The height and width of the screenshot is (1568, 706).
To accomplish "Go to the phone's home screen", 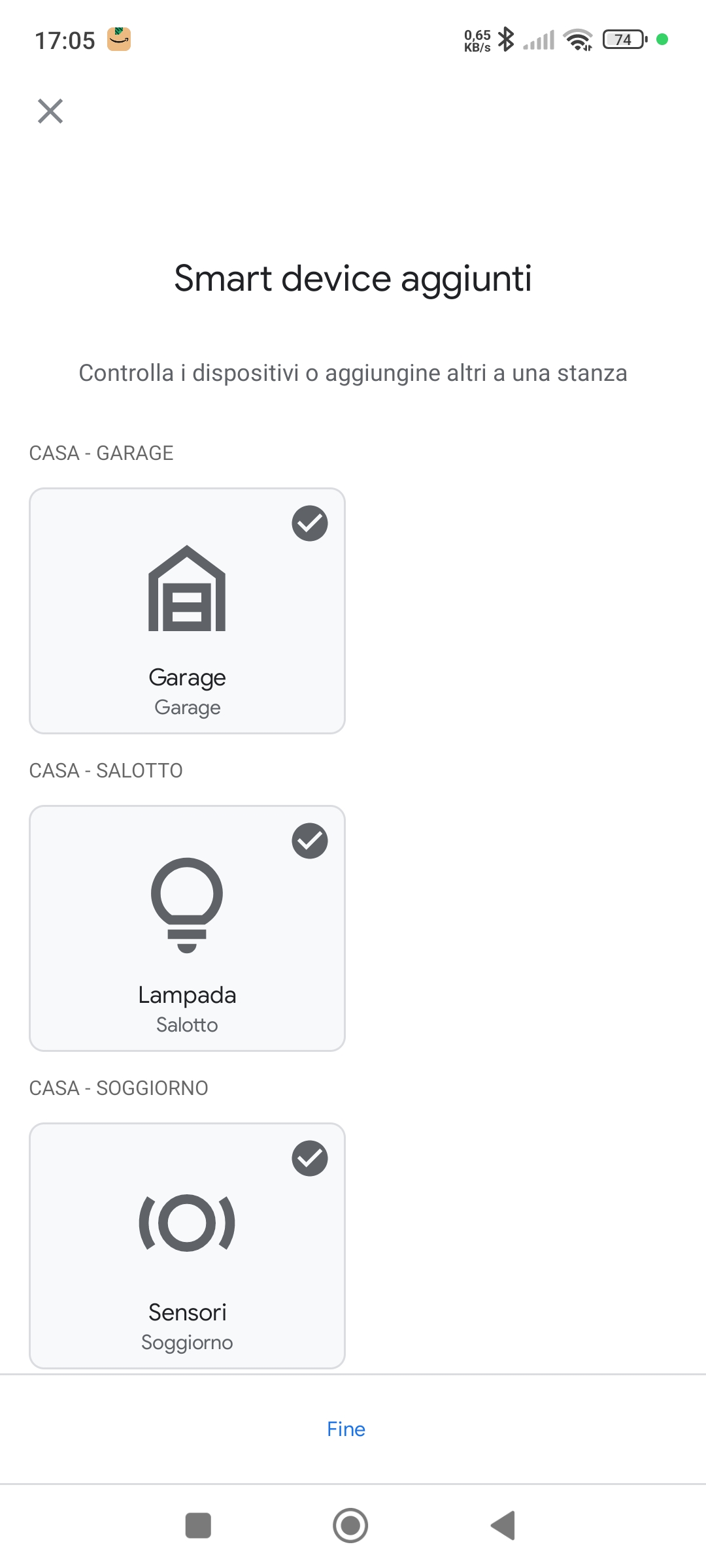I will [350, 1526].
